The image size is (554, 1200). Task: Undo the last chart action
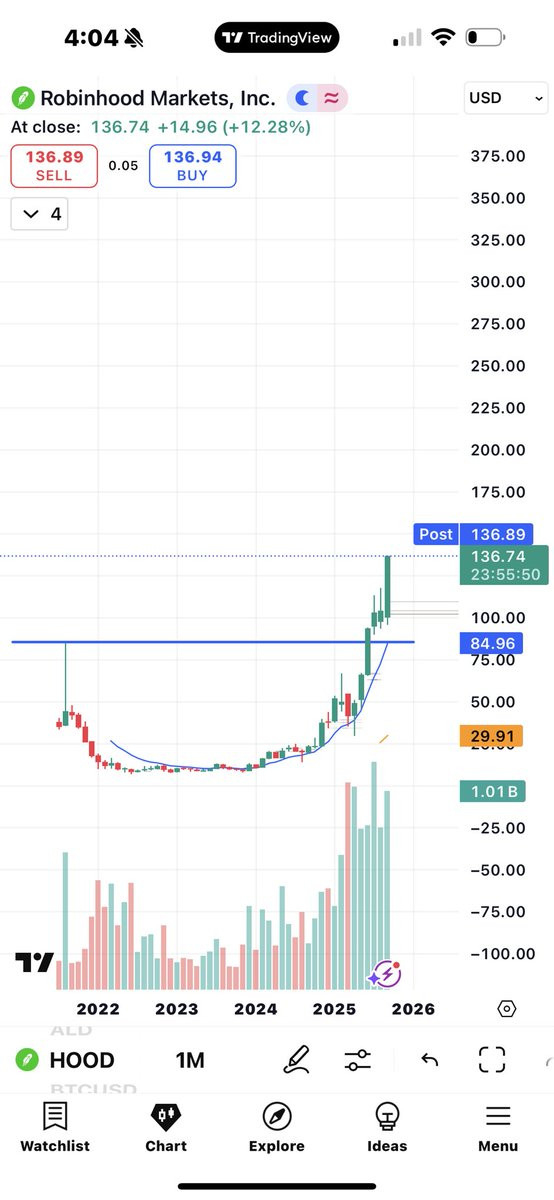point(430,1060)
